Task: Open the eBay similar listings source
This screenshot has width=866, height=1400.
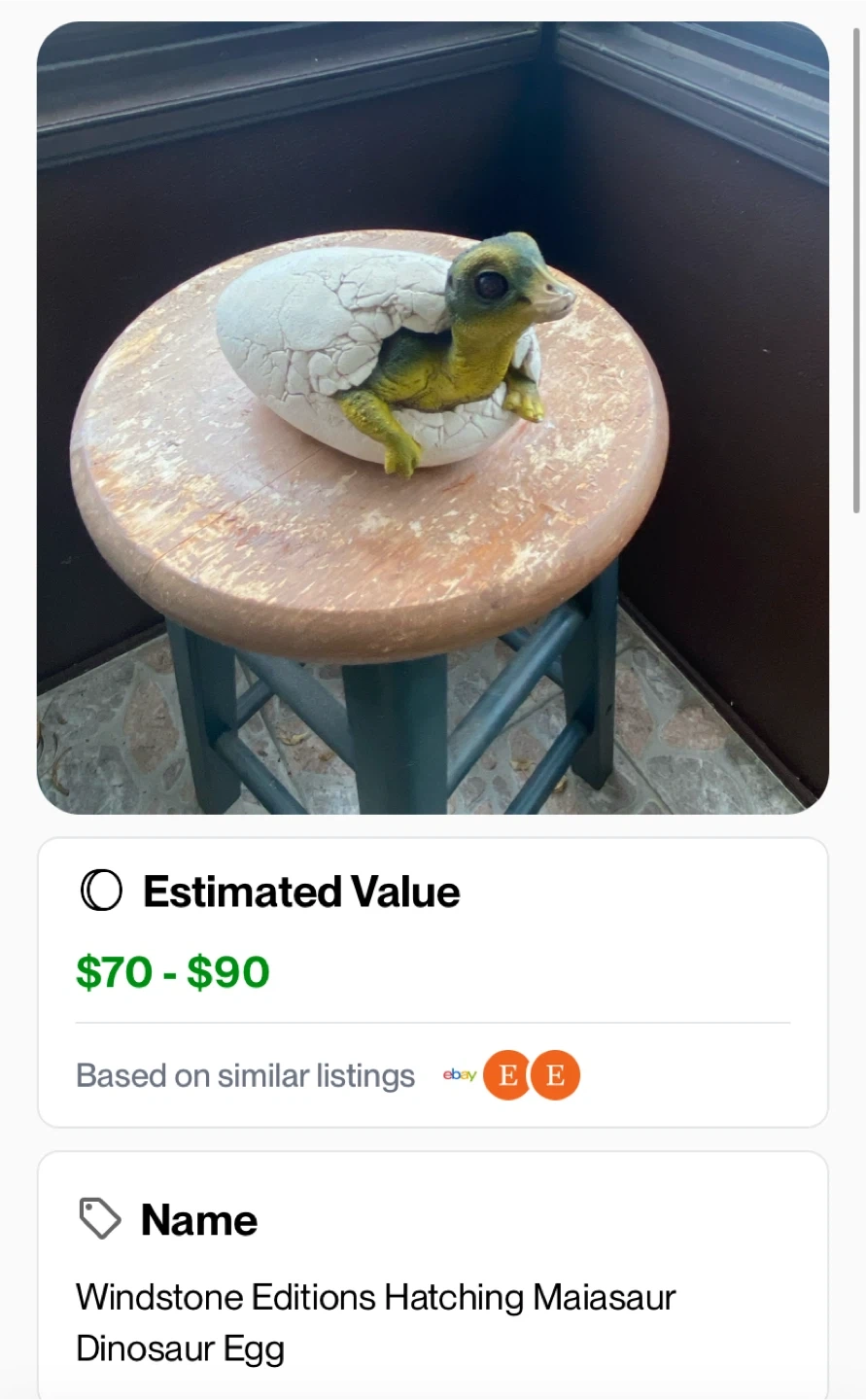Action: [x=460, y=1075]
